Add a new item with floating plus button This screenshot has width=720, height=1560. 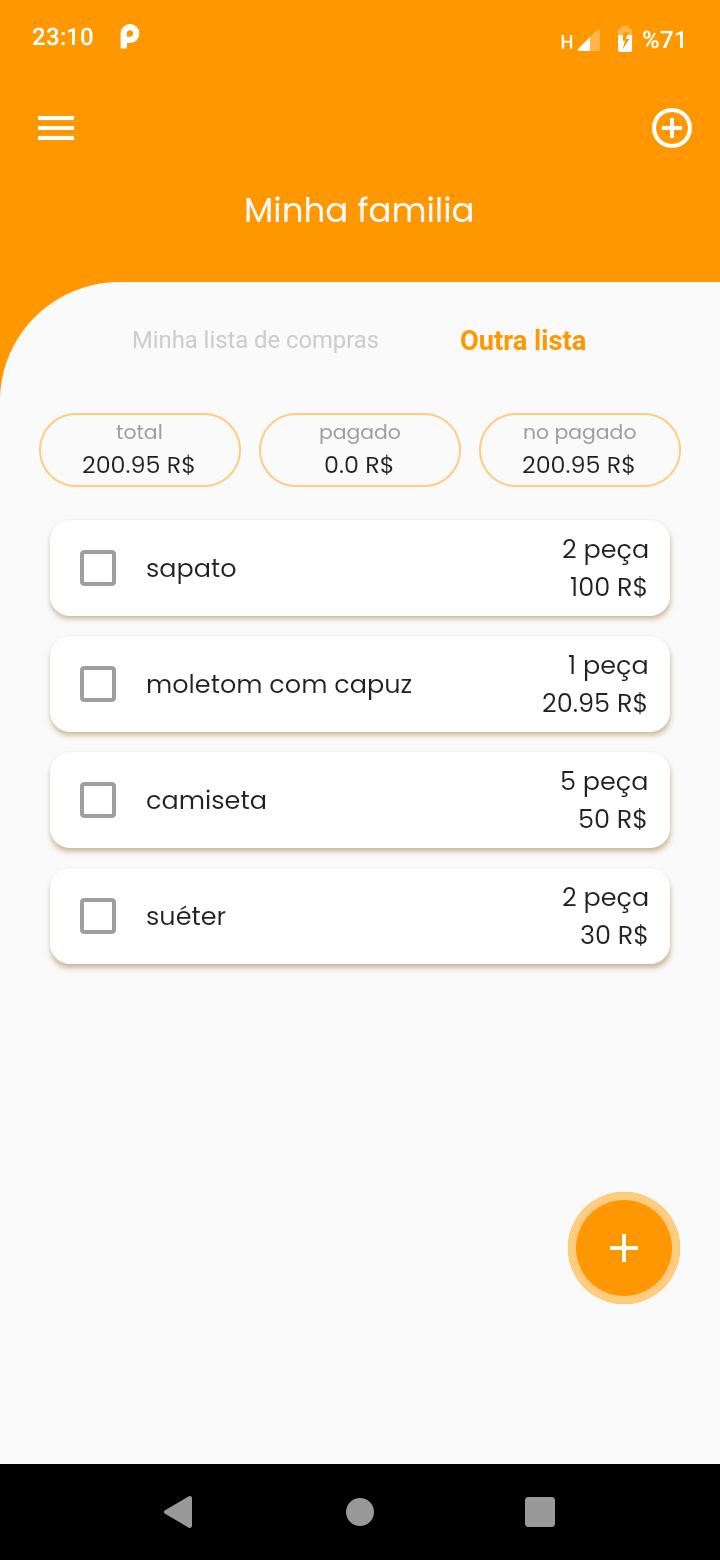[624, 1248]
